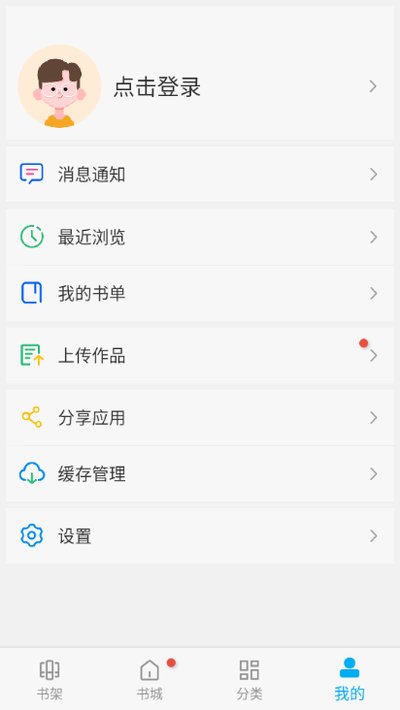Open 我的书单 book list
Screen dimensions: 400x710
(200, 293)
